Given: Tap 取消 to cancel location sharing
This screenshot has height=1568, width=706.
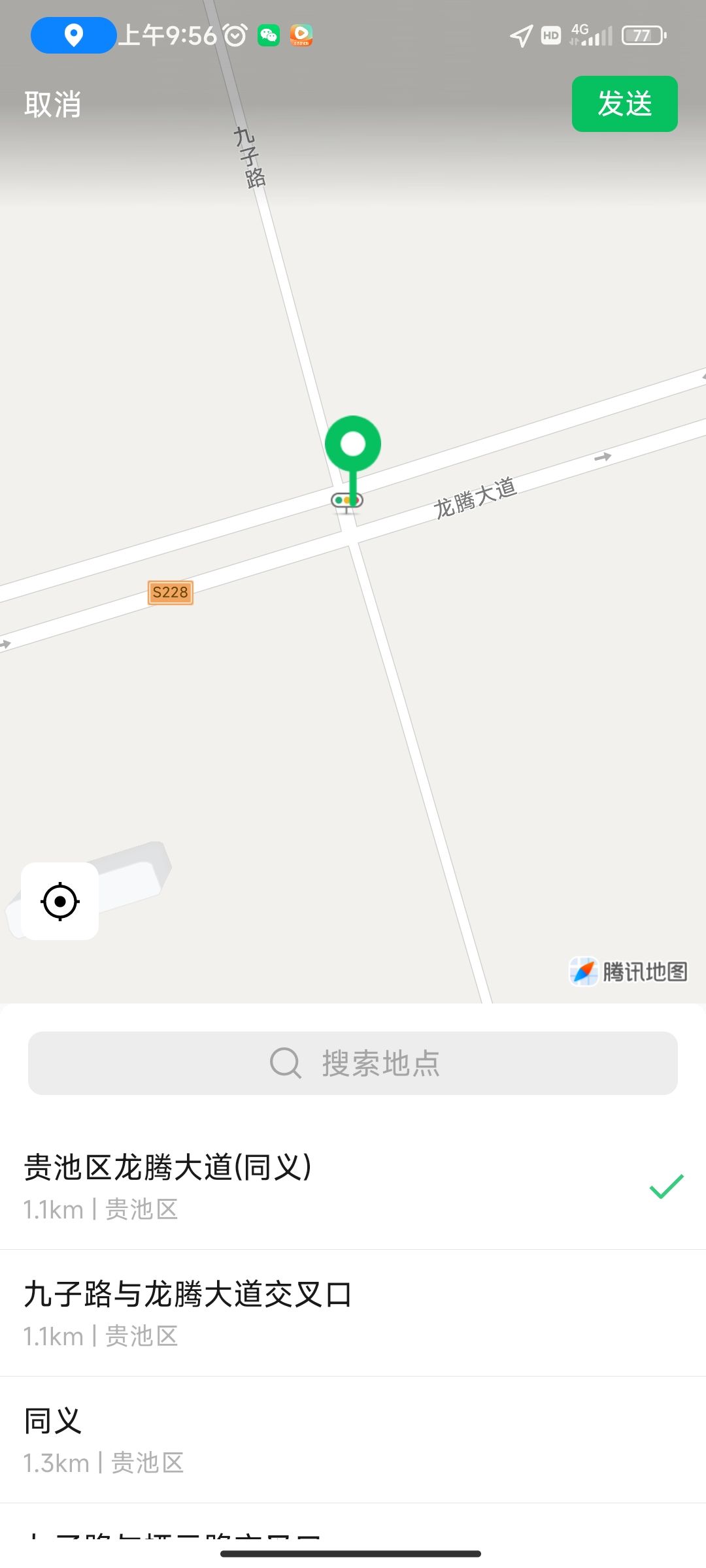Looking at the screenshot, I should (52, 105).
